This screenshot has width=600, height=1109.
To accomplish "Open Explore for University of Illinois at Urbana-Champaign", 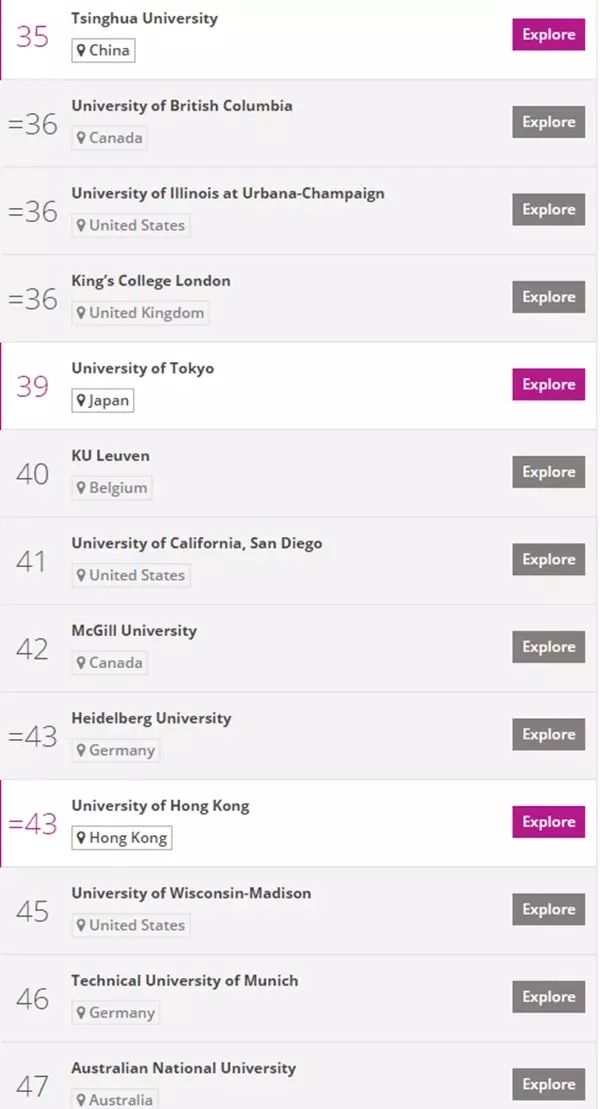I will coord(548,209).
